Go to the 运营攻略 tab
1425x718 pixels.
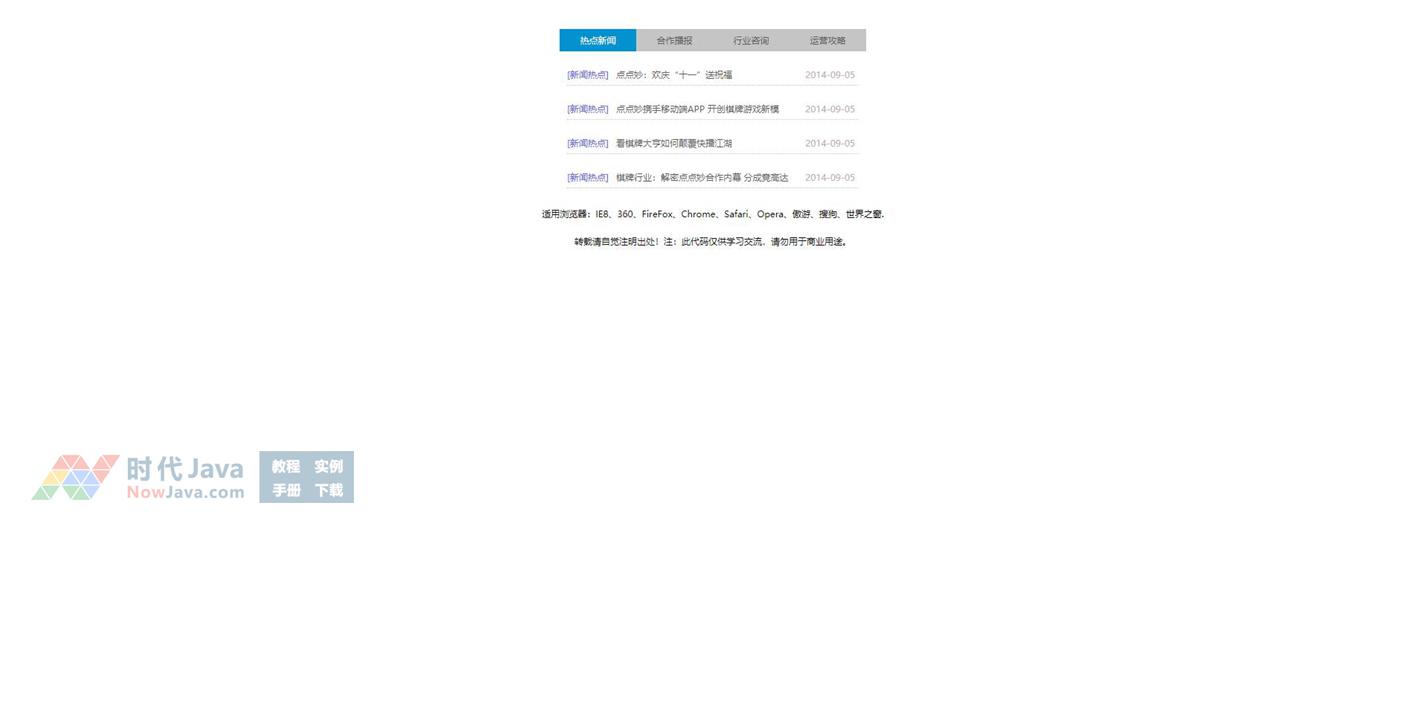(x=827, y=41)
